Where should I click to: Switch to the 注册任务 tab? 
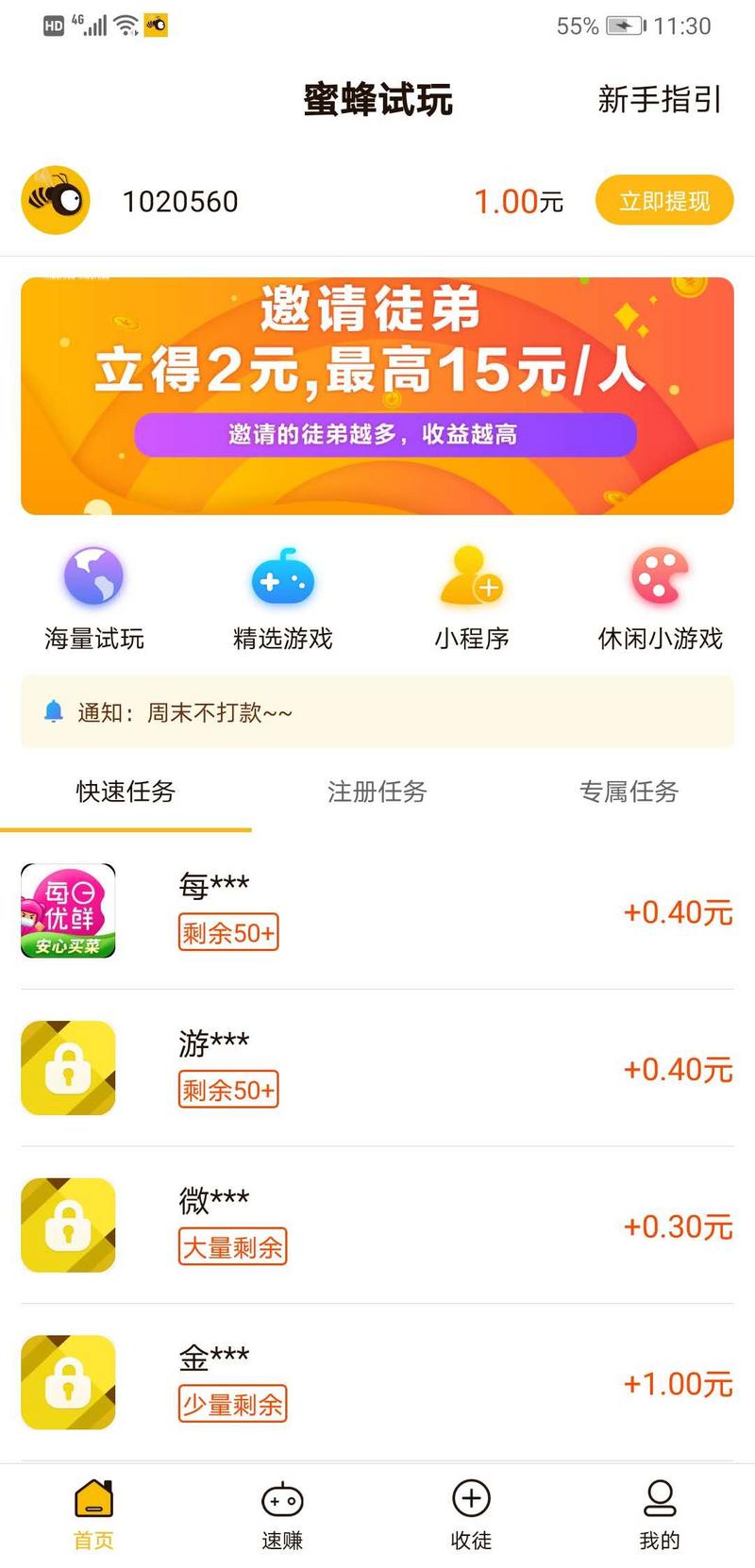(x=377, y=792)
